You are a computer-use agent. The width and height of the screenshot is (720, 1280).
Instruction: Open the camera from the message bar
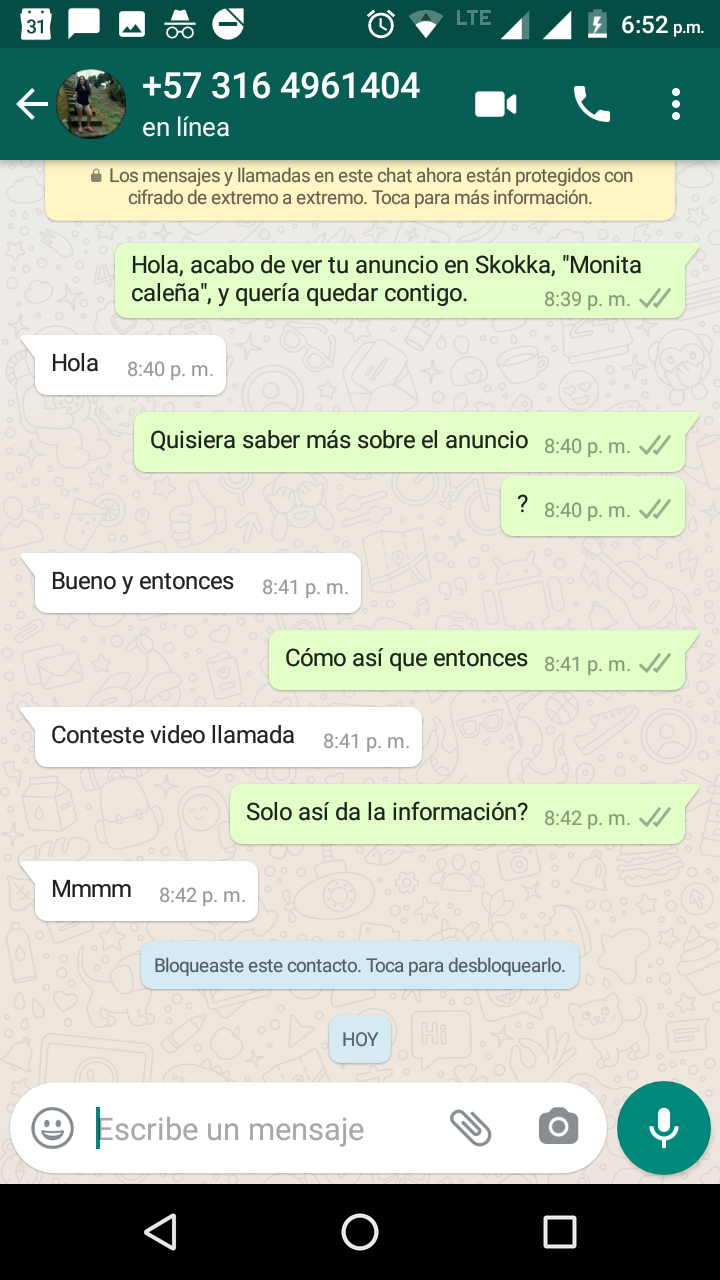pos(558,1128)
